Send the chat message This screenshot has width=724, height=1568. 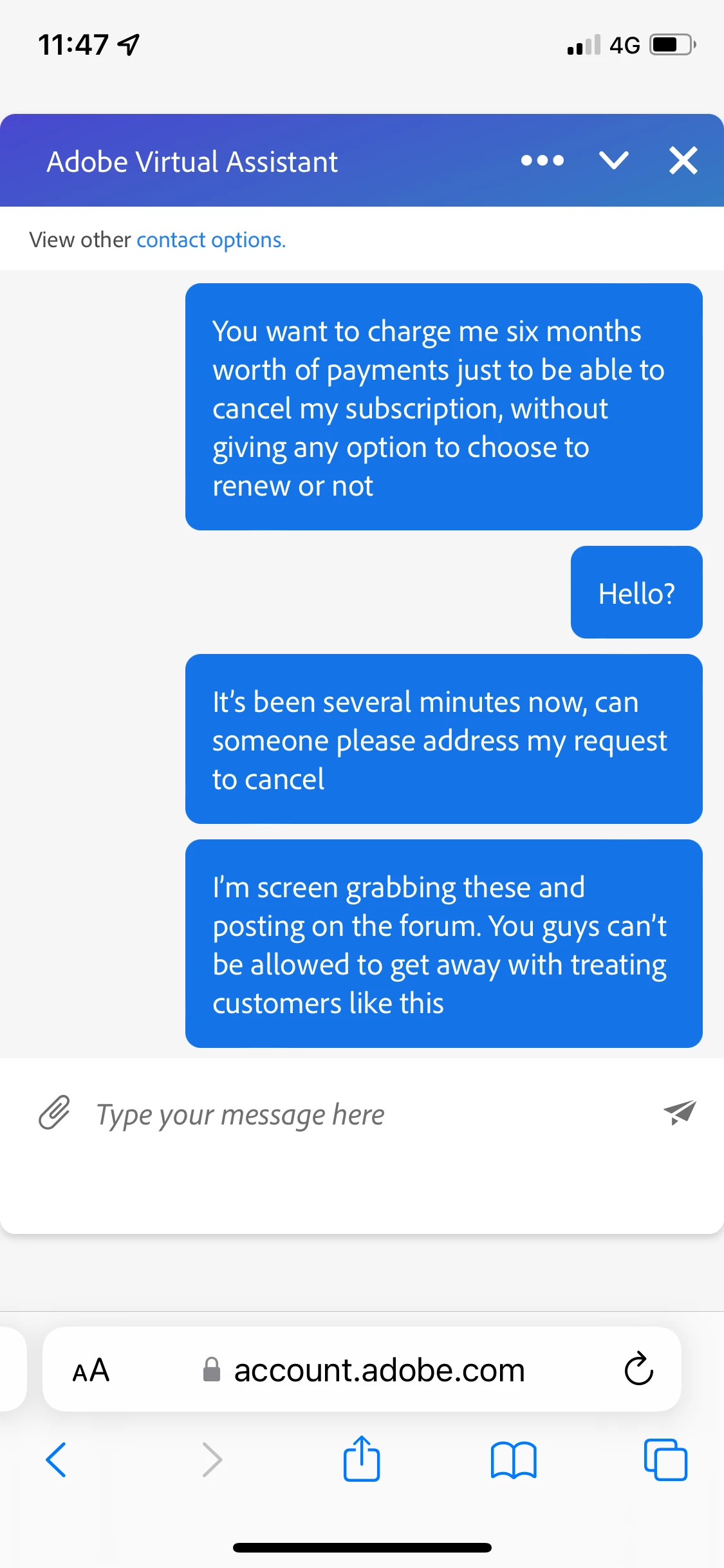click(x=680, y=1112)
